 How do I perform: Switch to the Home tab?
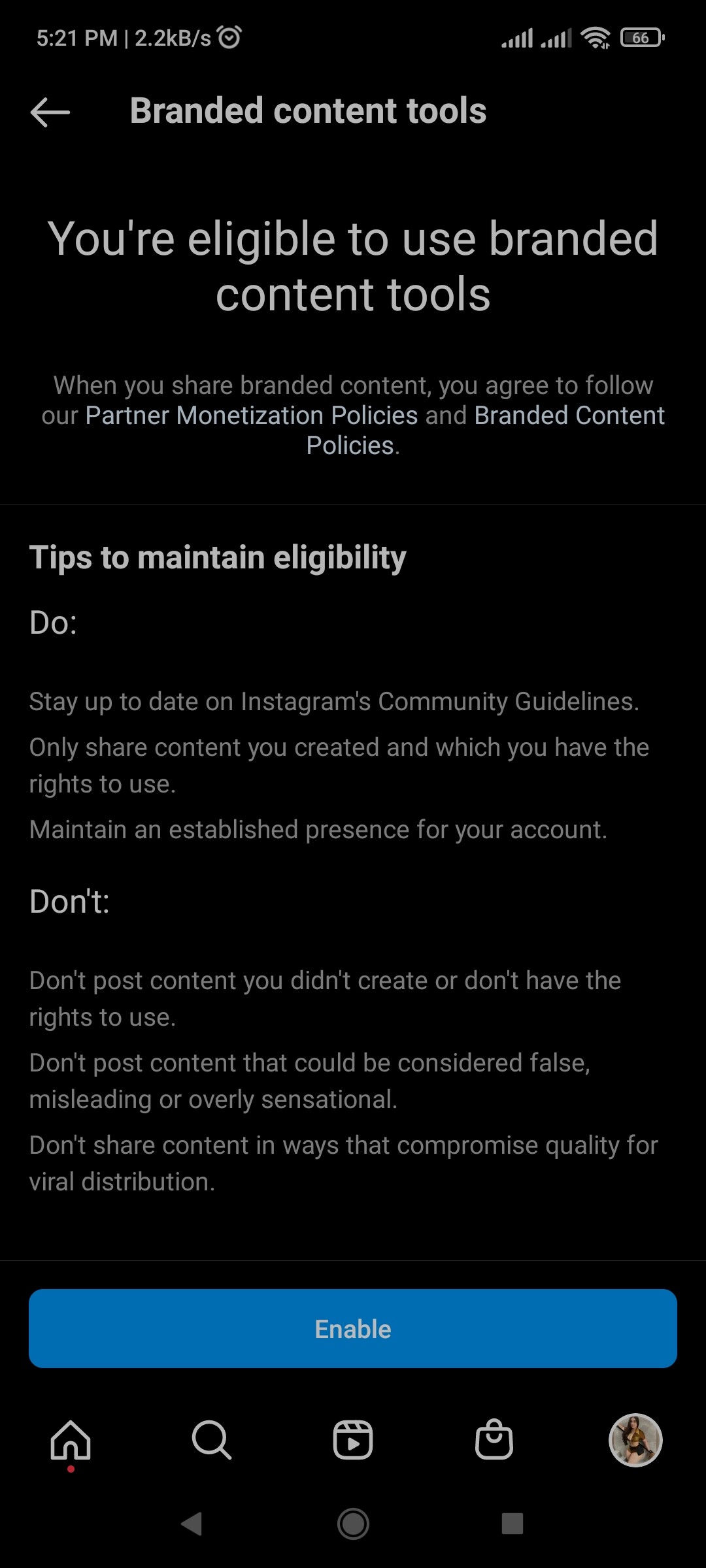click(x=71, y=1440)
